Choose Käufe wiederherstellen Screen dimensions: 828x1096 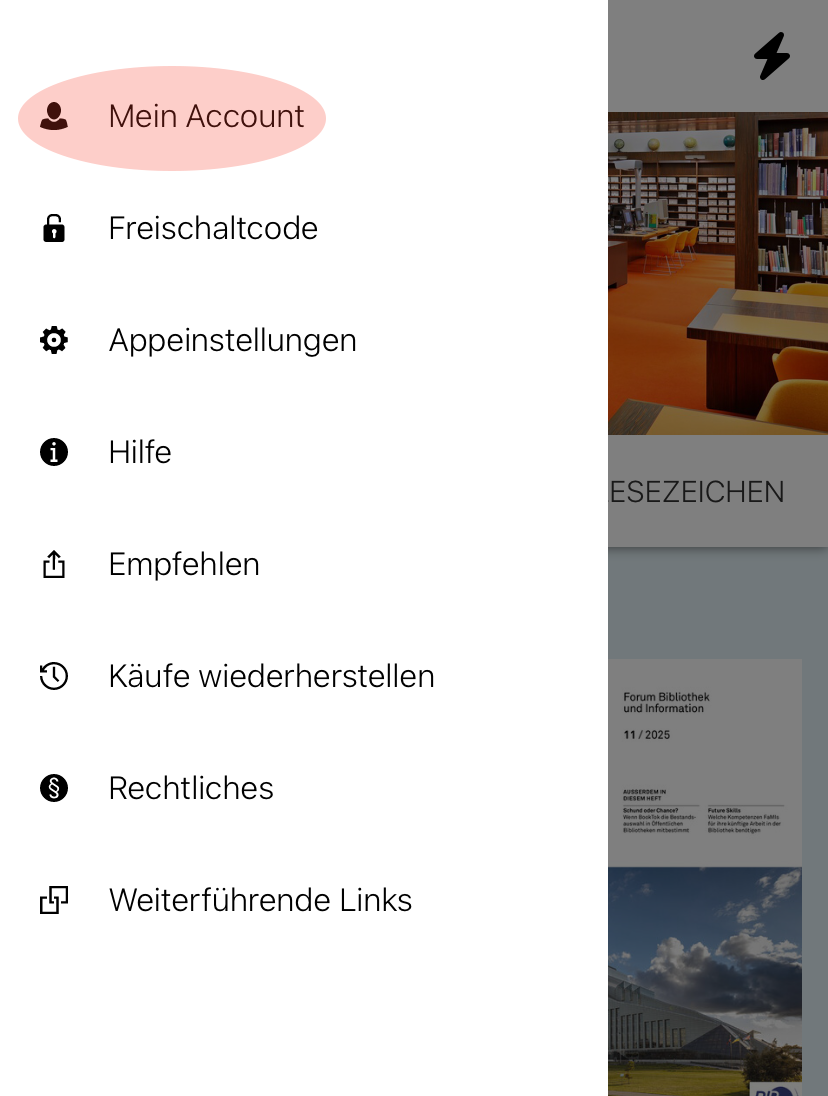[x=271, y=677]
